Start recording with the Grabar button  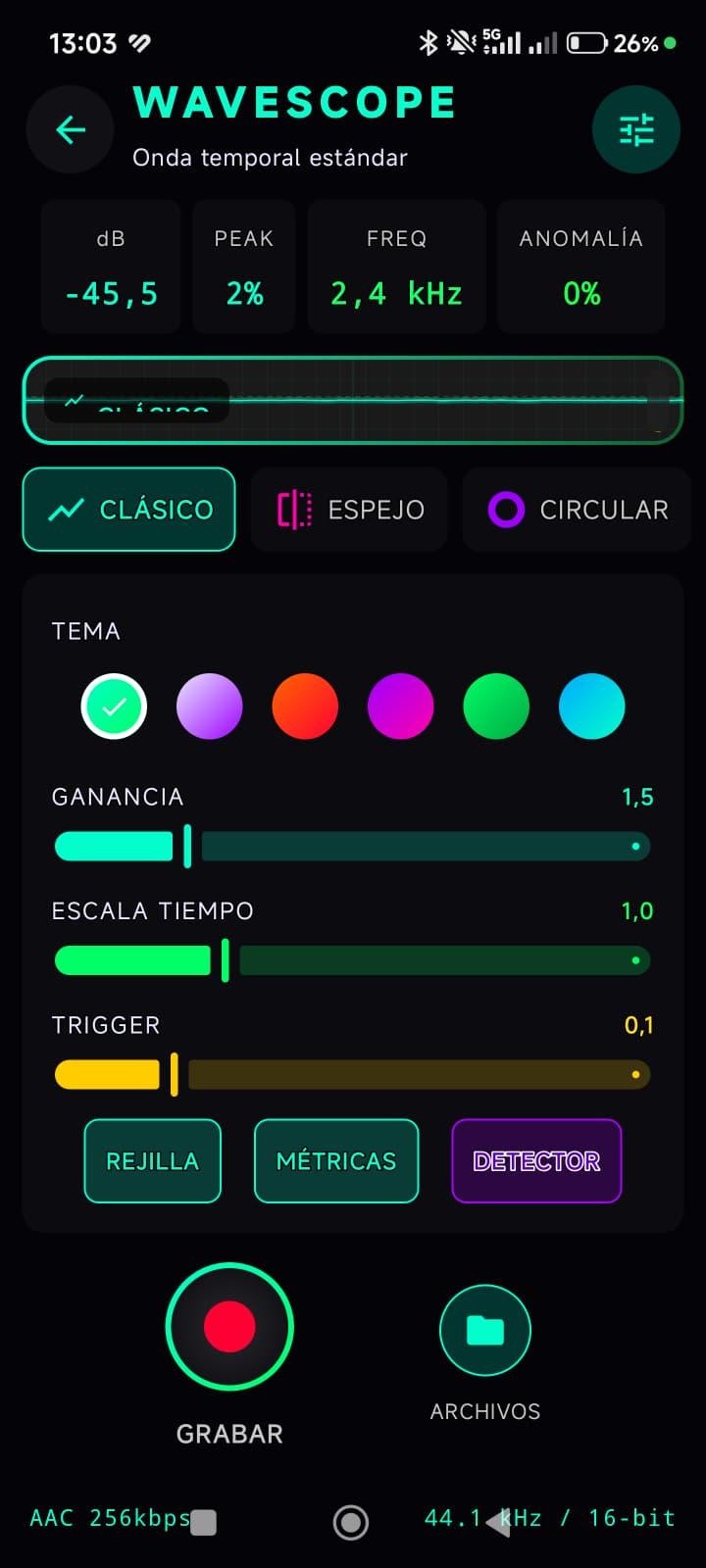point(229,1327)
